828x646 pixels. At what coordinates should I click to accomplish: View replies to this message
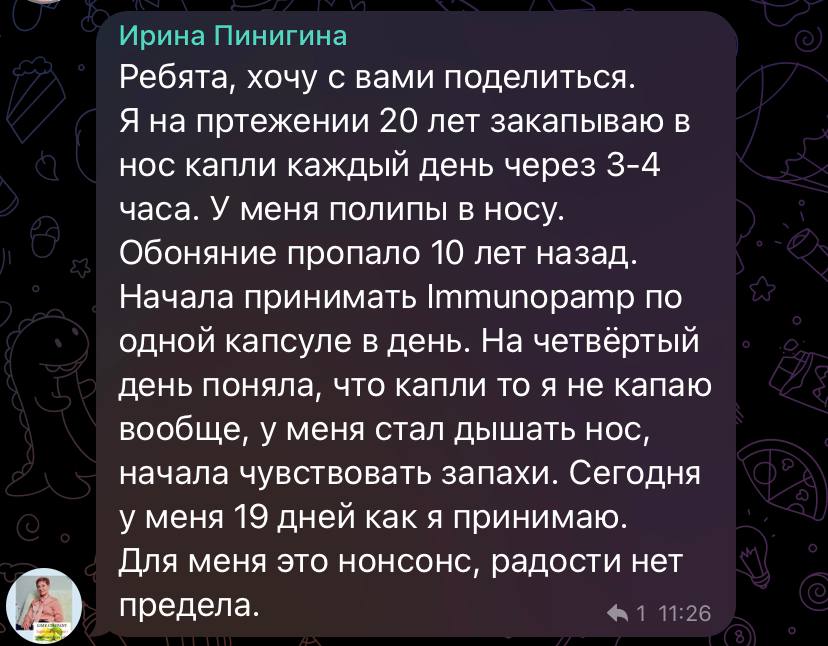point(629,614)
